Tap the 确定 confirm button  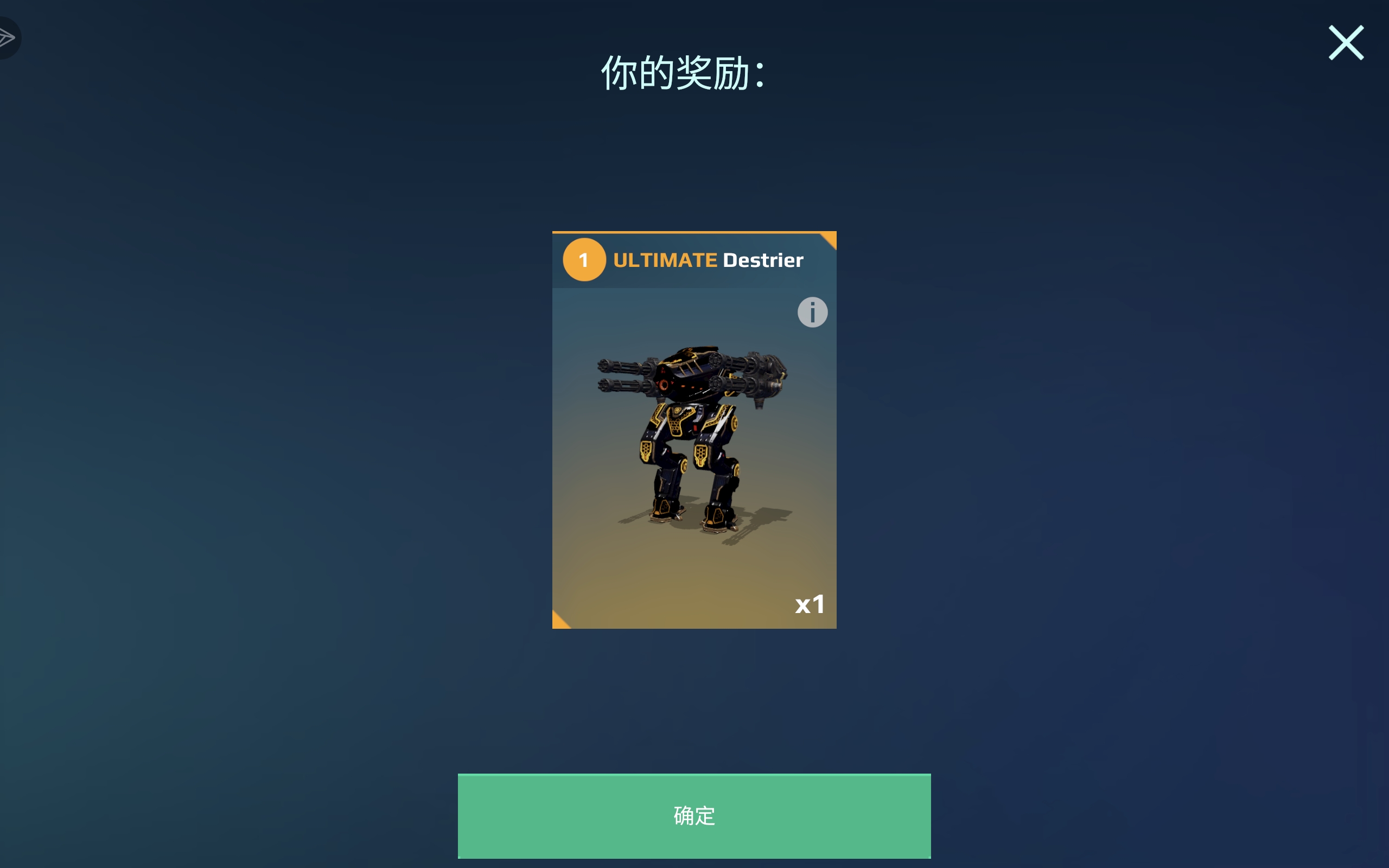[x=694, y=816]
